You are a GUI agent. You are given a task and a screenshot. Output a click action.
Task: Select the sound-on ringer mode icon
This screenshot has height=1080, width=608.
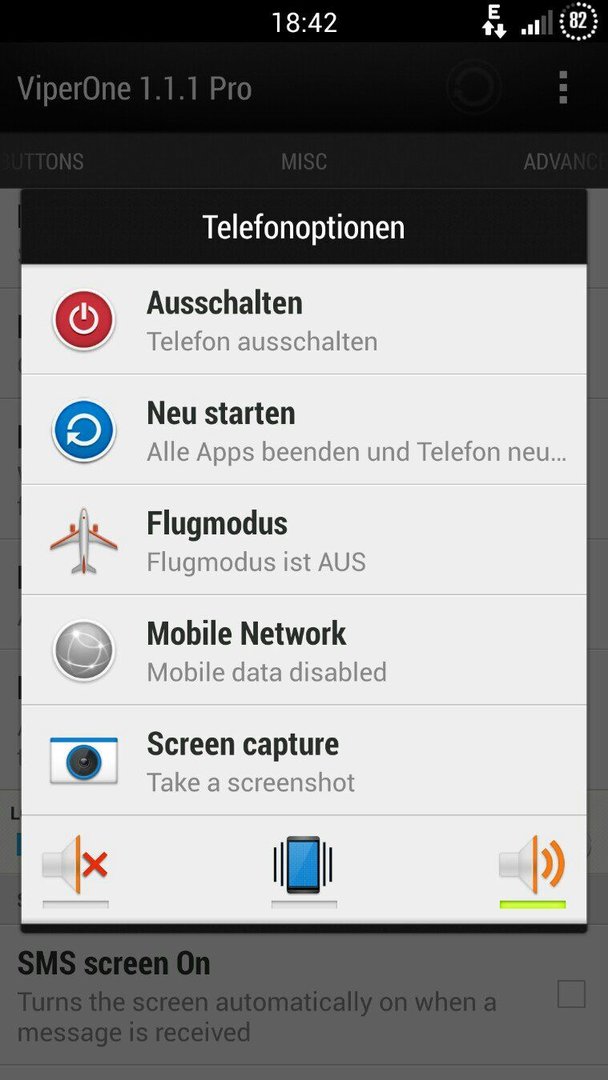[532, 869]
